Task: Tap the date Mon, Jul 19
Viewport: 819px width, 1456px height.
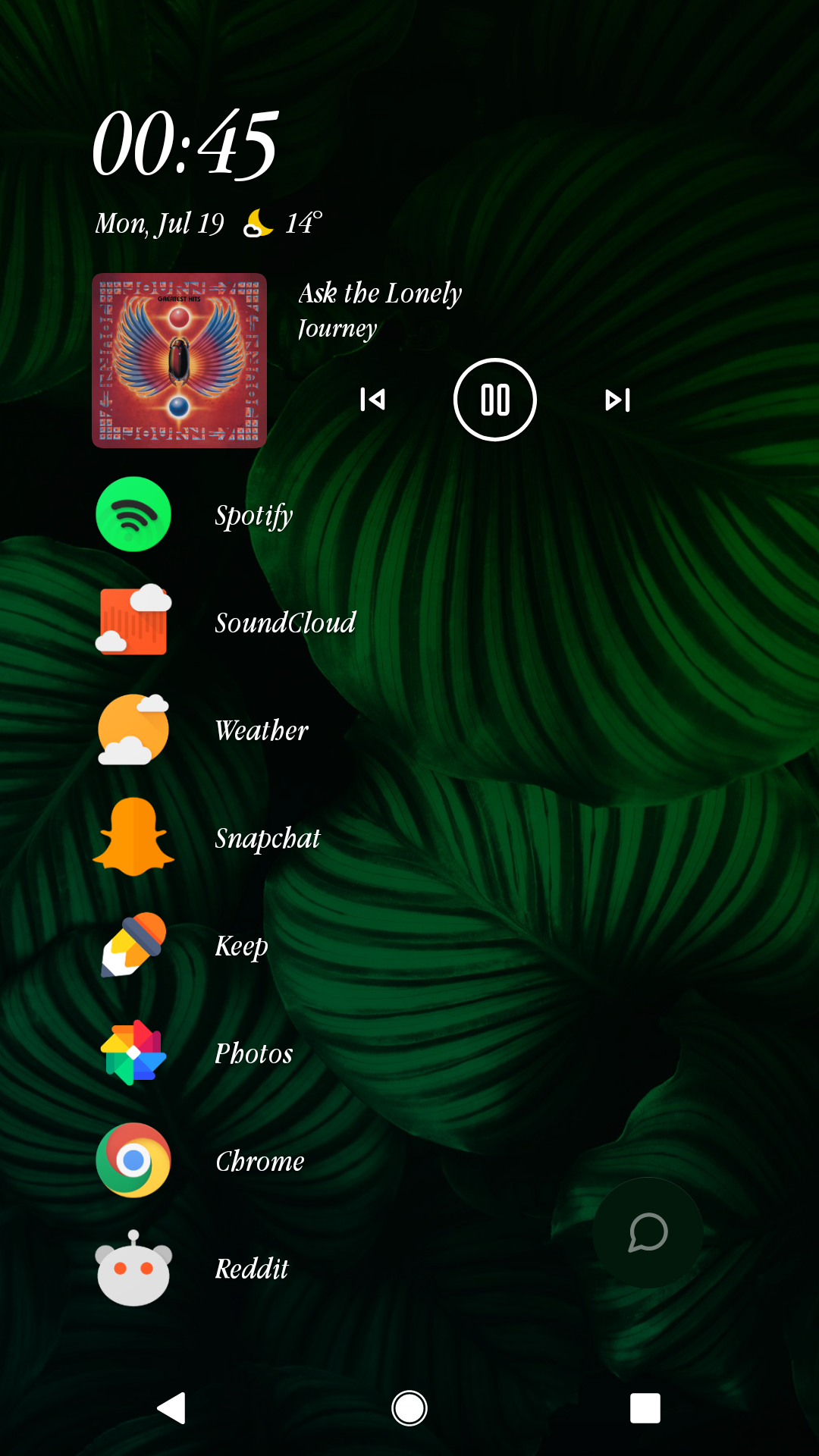Action: coord(159,222)
